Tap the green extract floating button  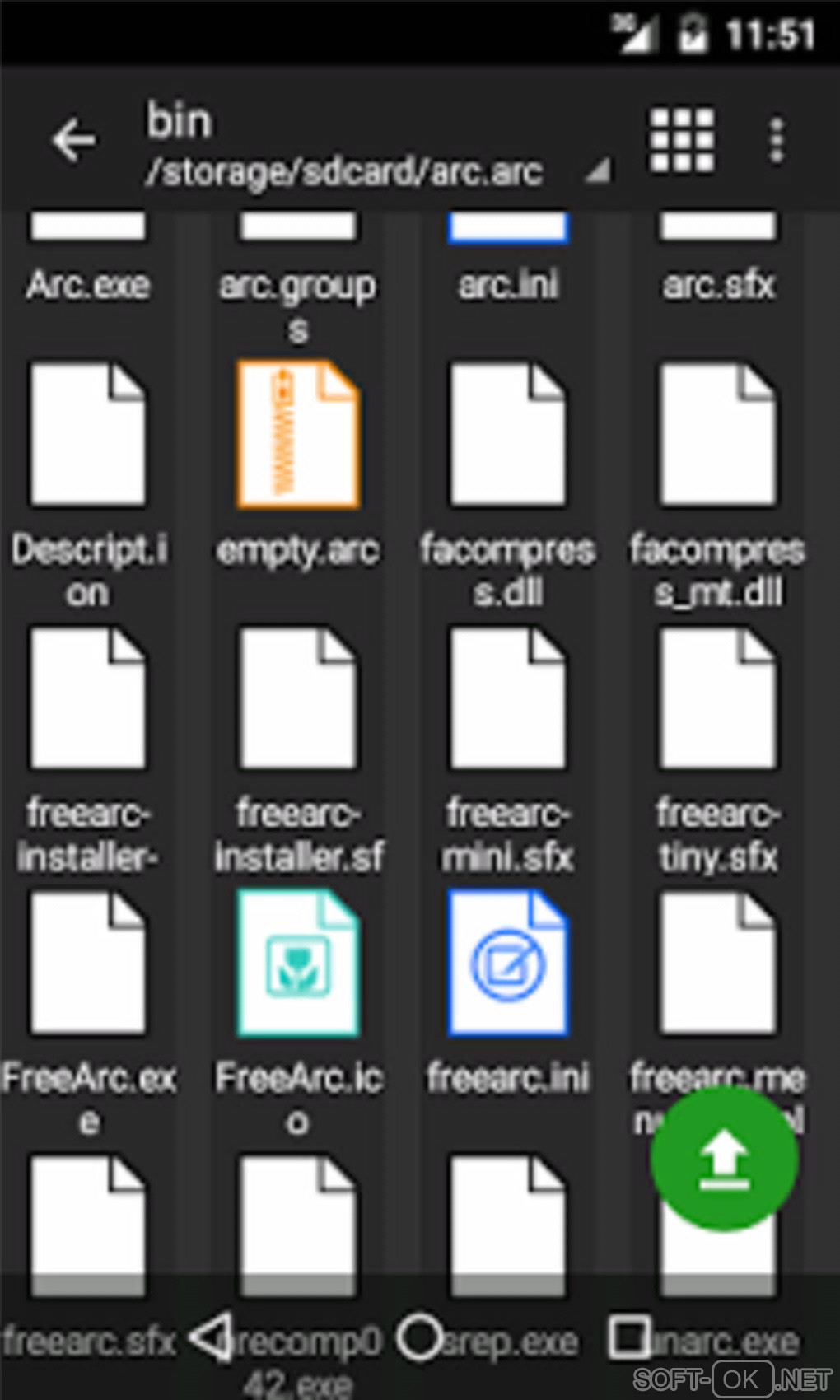click(724, 1159)
